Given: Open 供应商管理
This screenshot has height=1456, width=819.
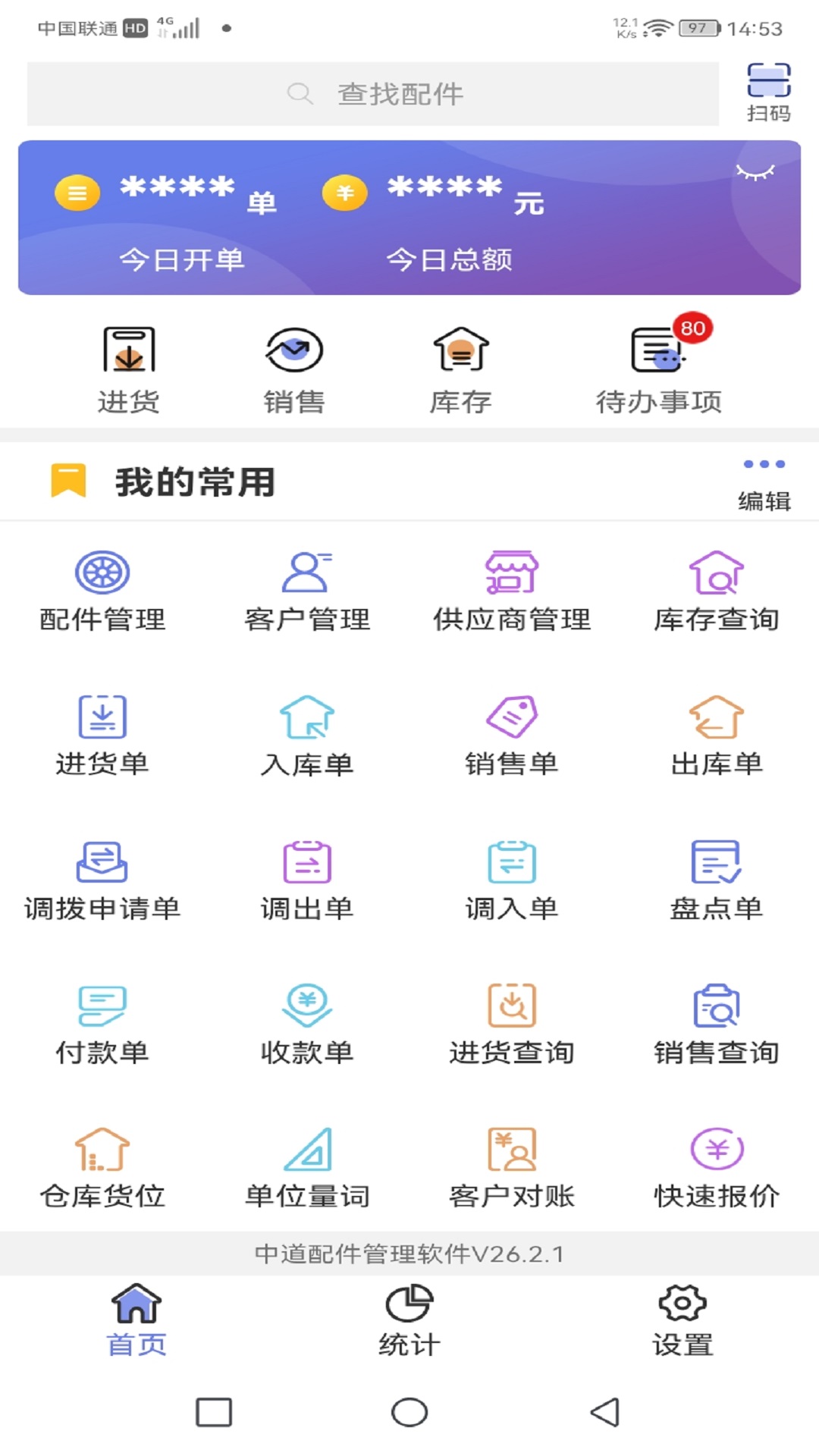Looking at the screenshot, I should coord(512,591).
